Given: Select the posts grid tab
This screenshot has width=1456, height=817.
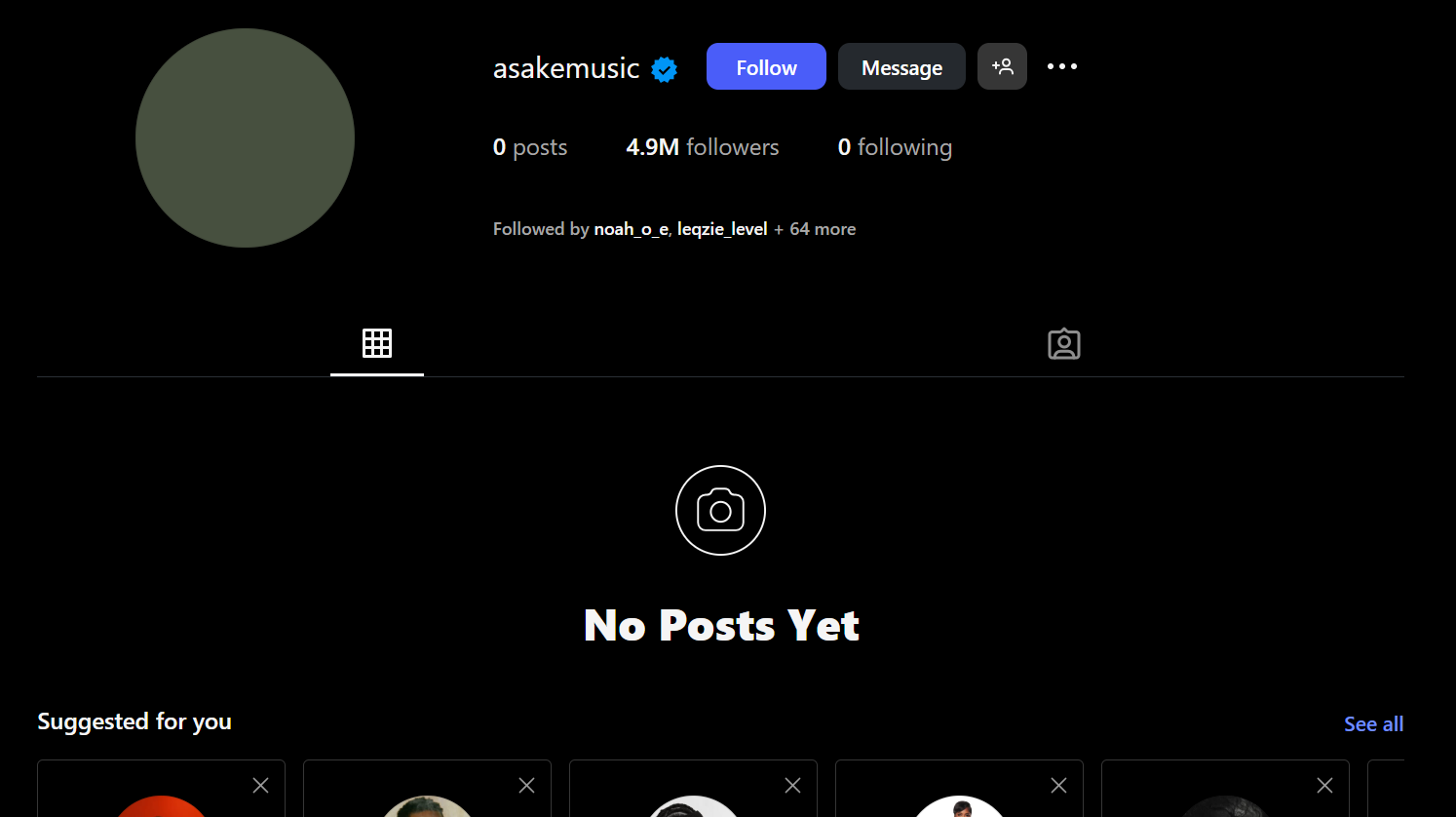Looking at the screenshot, I should pyautogui.click(x=377, y=344).
